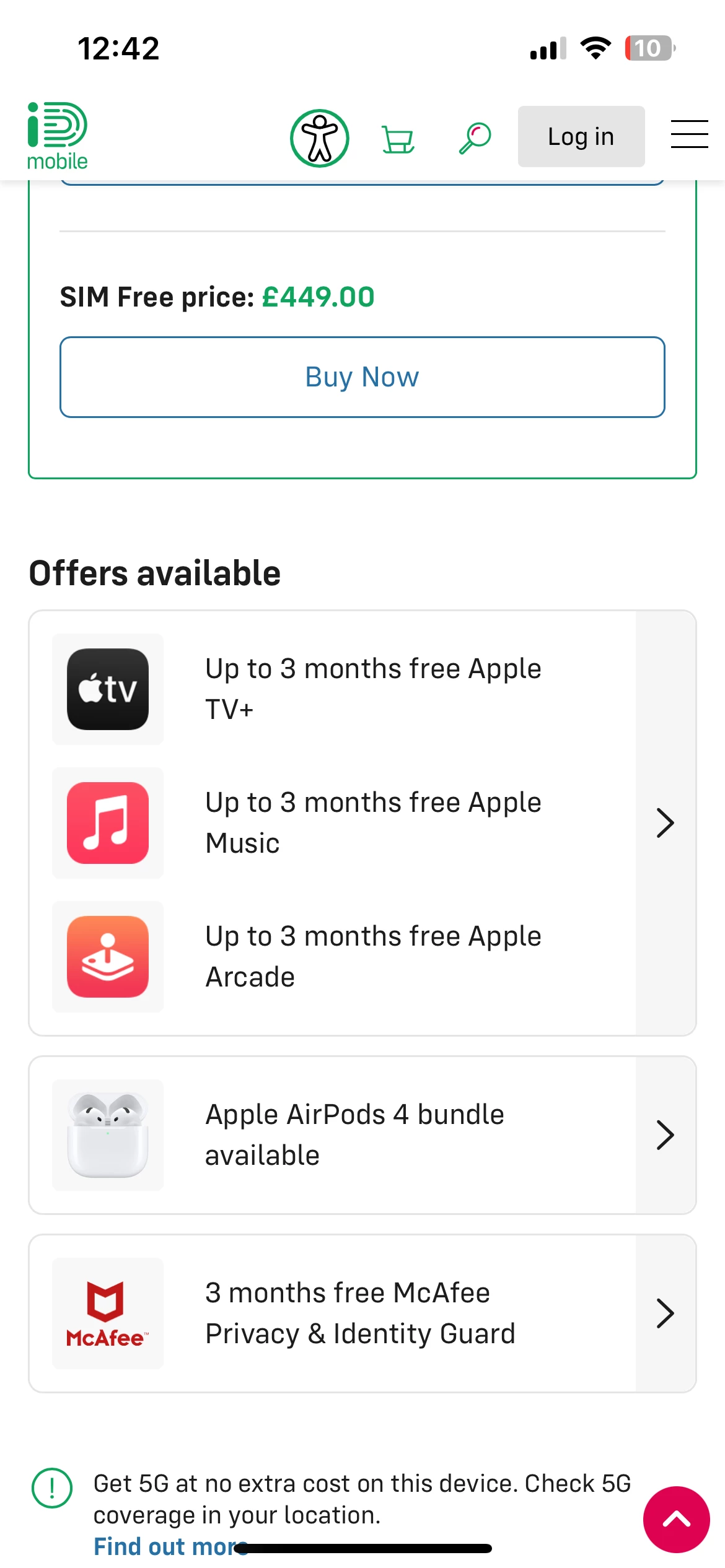View the shopping basket

point(397,139)
